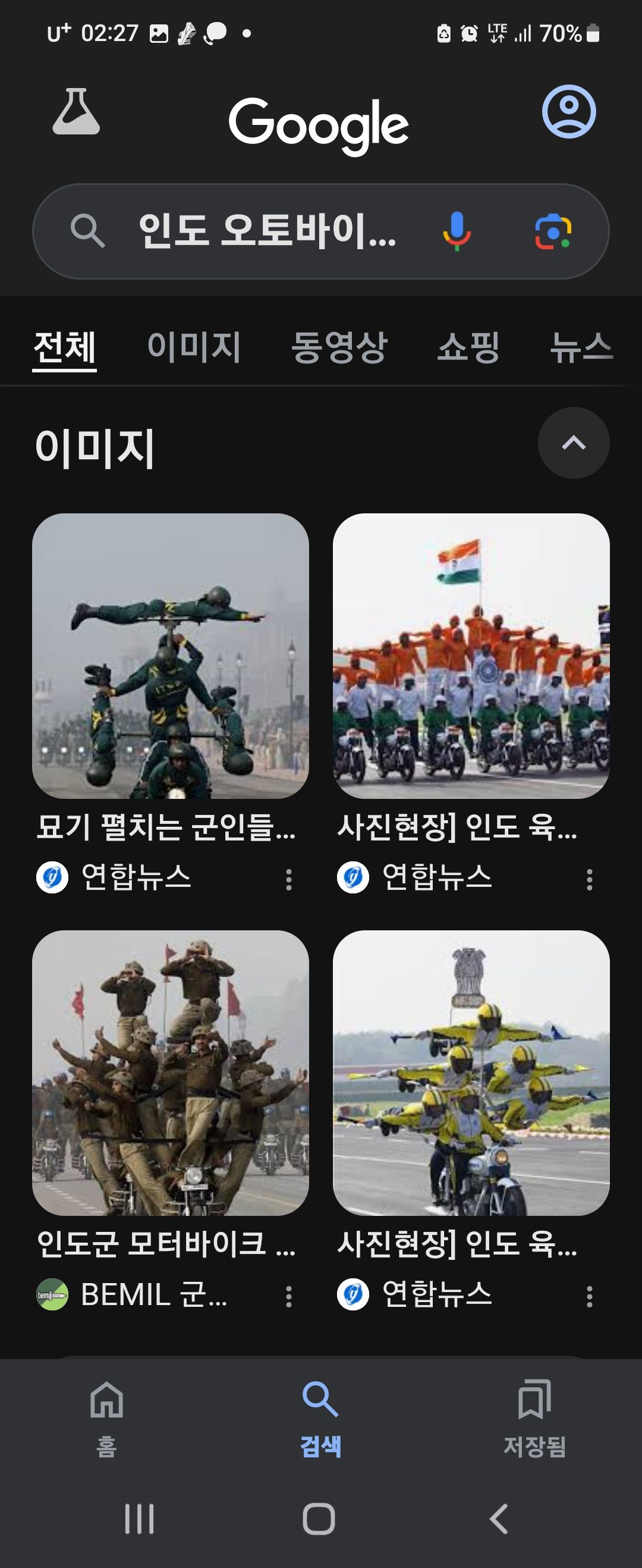Switch to the 뉴스 tab
Image resolution: width=642 pixels, height=1568 pixels.
[x=580, y=347]
